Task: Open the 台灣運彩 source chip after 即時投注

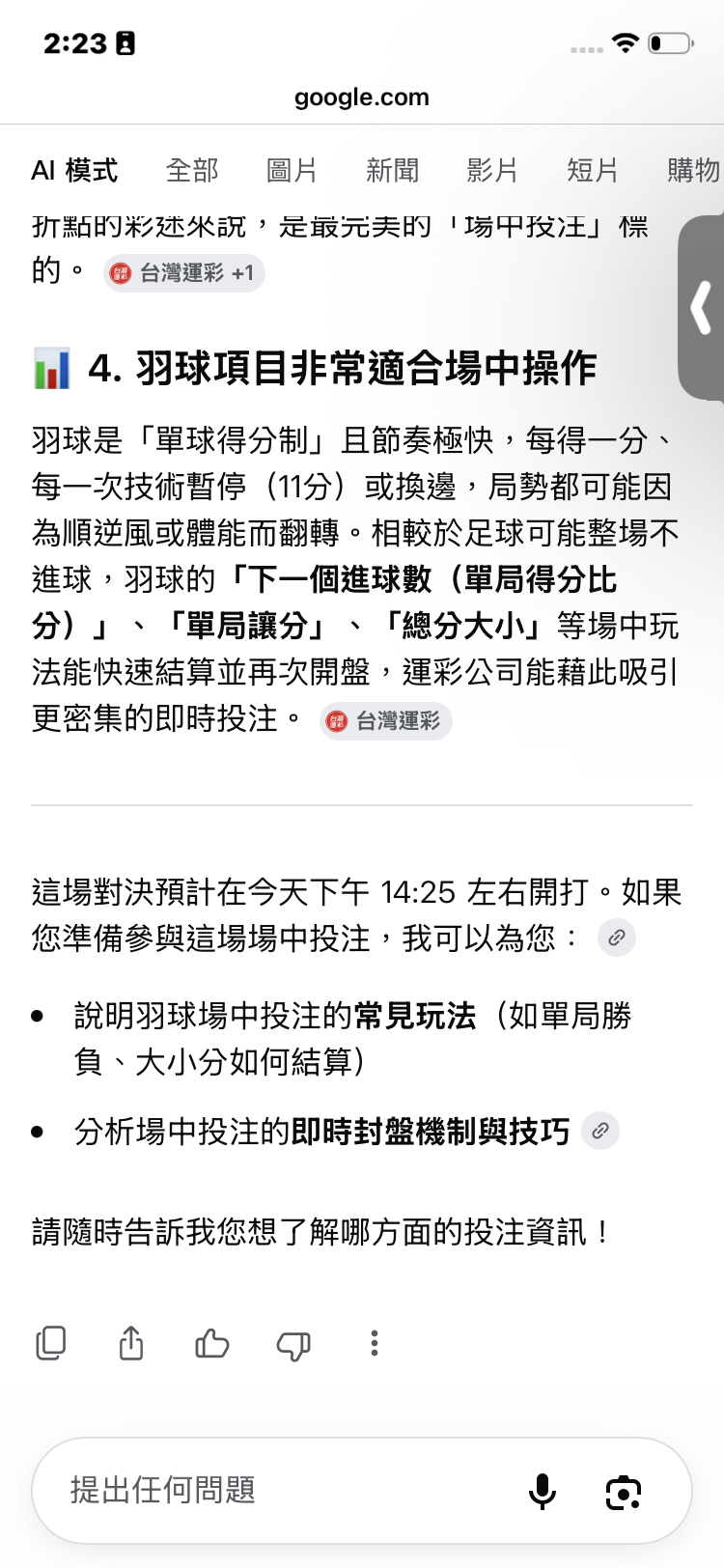Action: pos(386,721)
